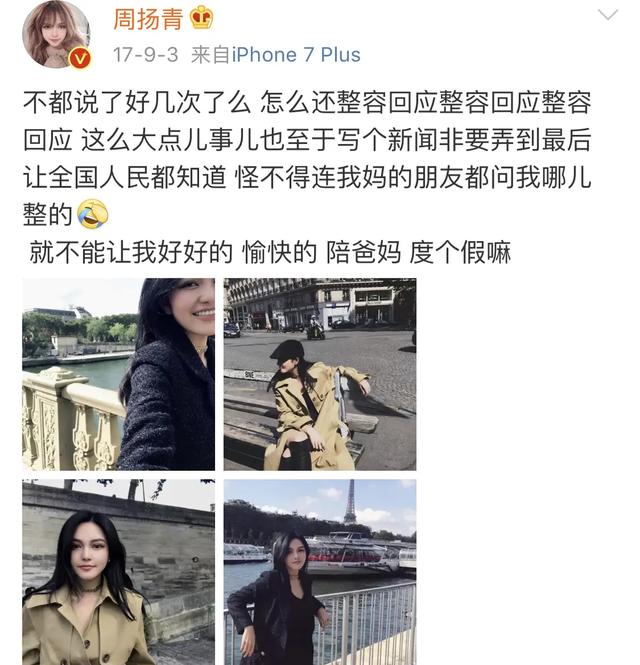Enlarge the close-up photo in khaki coat

(118, 572)
